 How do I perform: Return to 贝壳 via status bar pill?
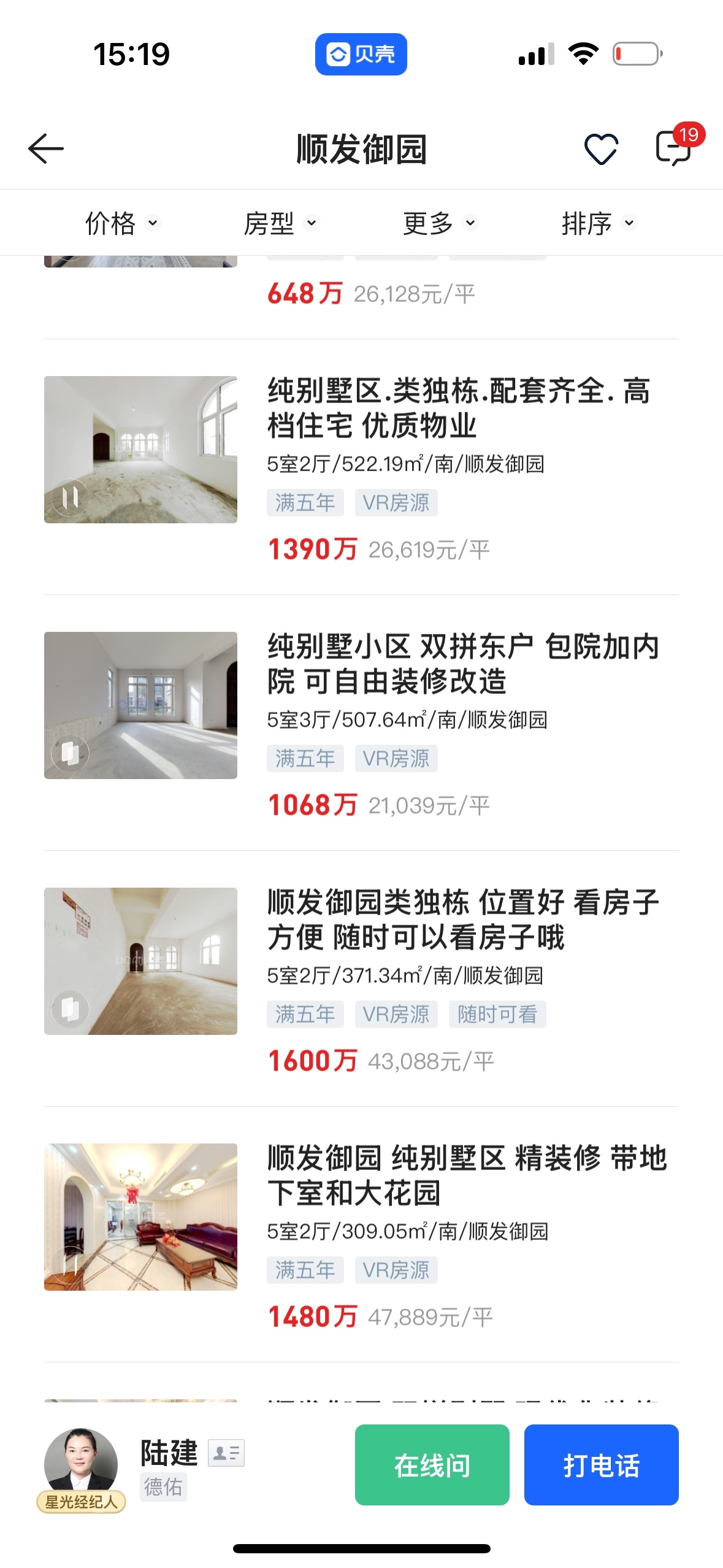tap(361, 55)
